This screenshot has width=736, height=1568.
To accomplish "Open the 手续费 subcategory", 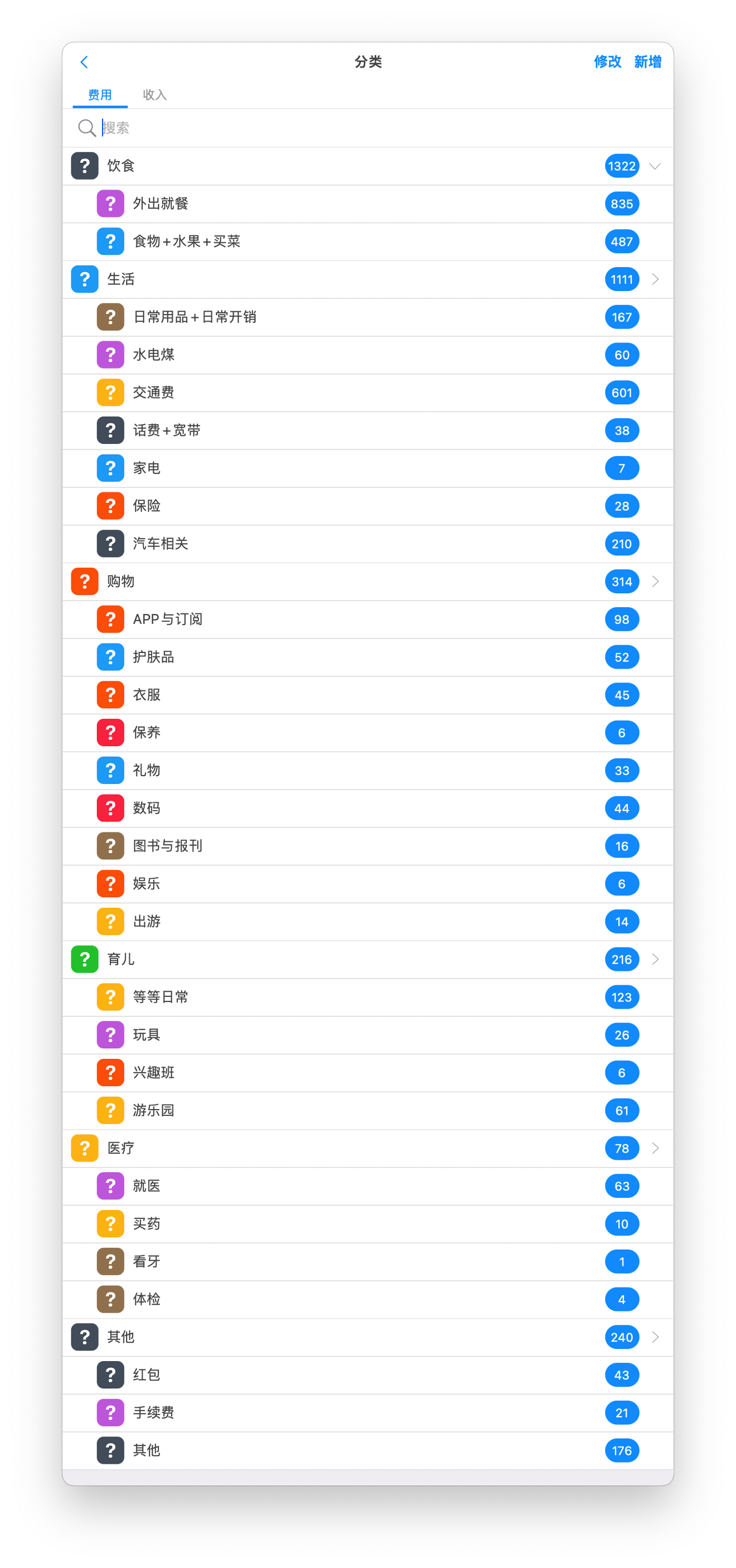I will pos(367,1412).
